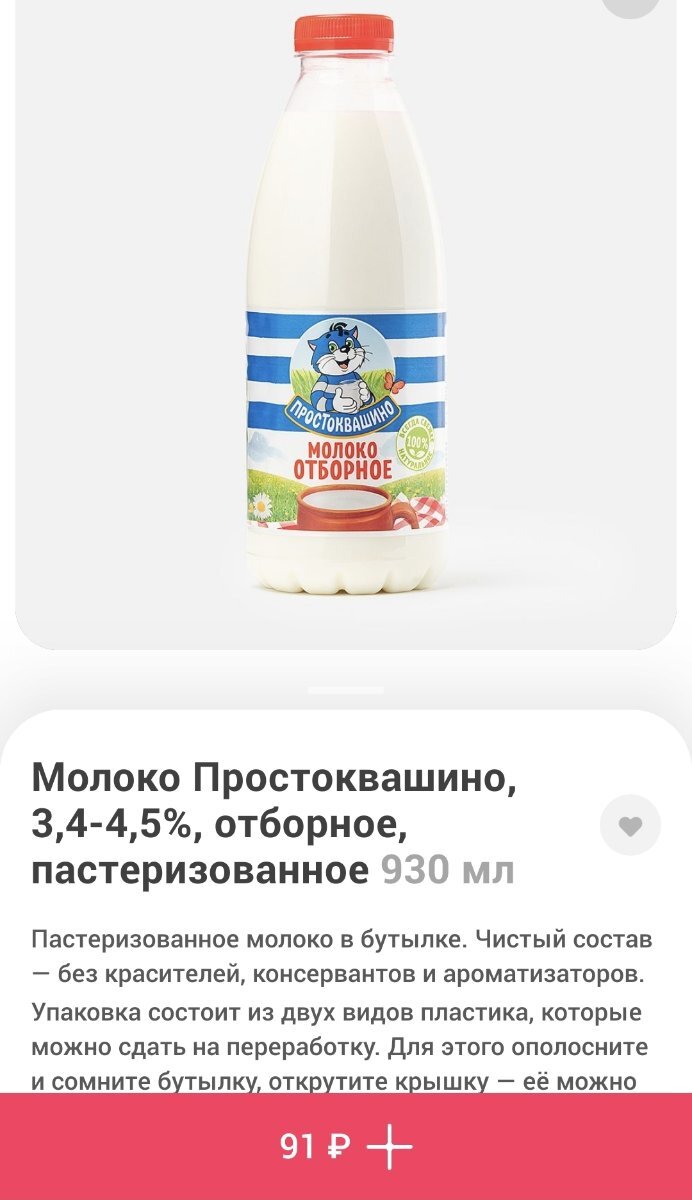692x1200 pixels.
Task: Add Простоквашино milk to favorites with heart
Action: click(630, 826)
